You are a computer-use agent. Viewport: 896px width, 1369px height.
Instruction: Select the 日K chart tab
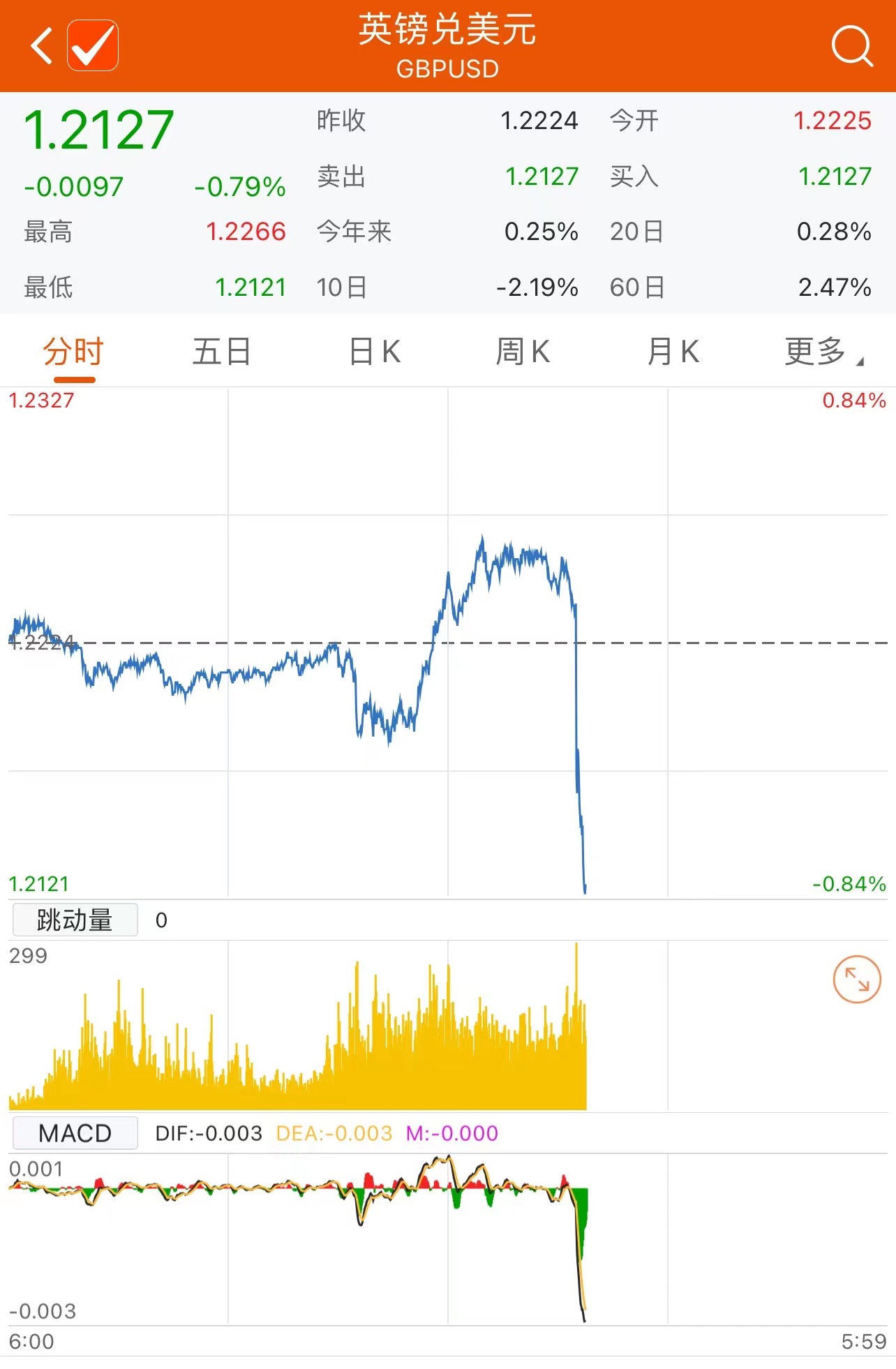click(375, 352)
